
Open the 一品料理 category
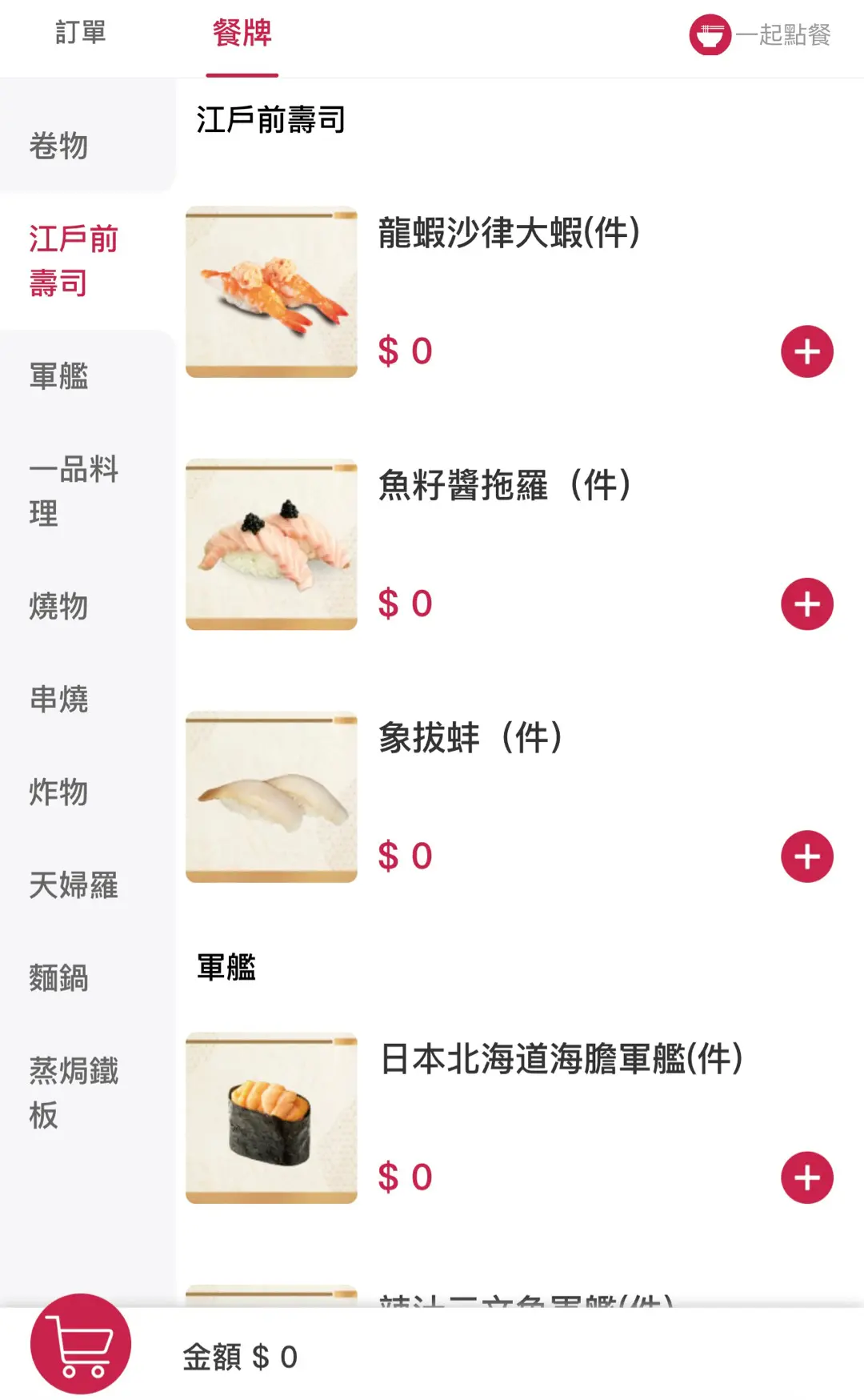tap(87, 491)
